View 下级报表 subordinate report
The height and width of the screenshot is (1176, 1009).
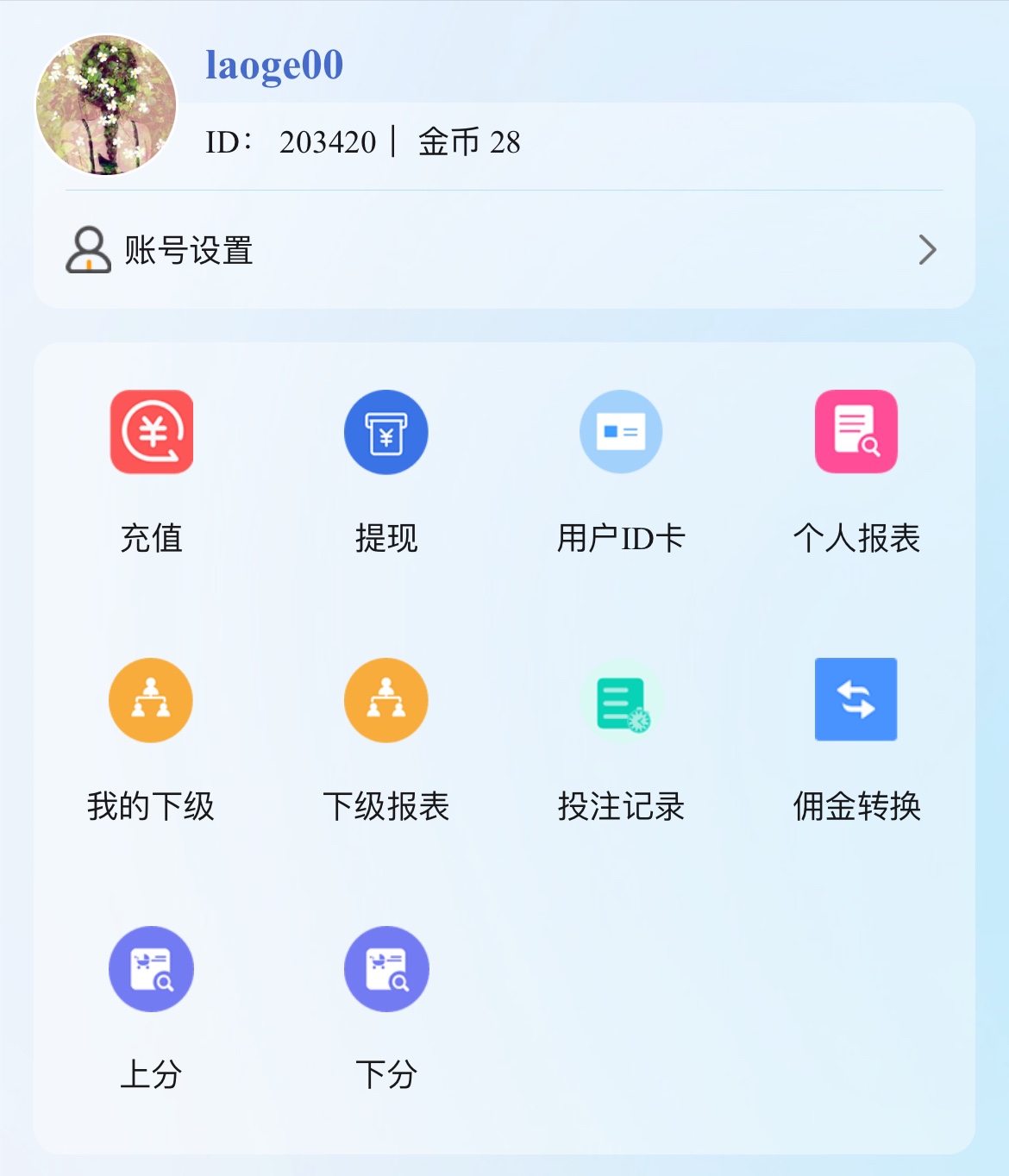[386, 700]
